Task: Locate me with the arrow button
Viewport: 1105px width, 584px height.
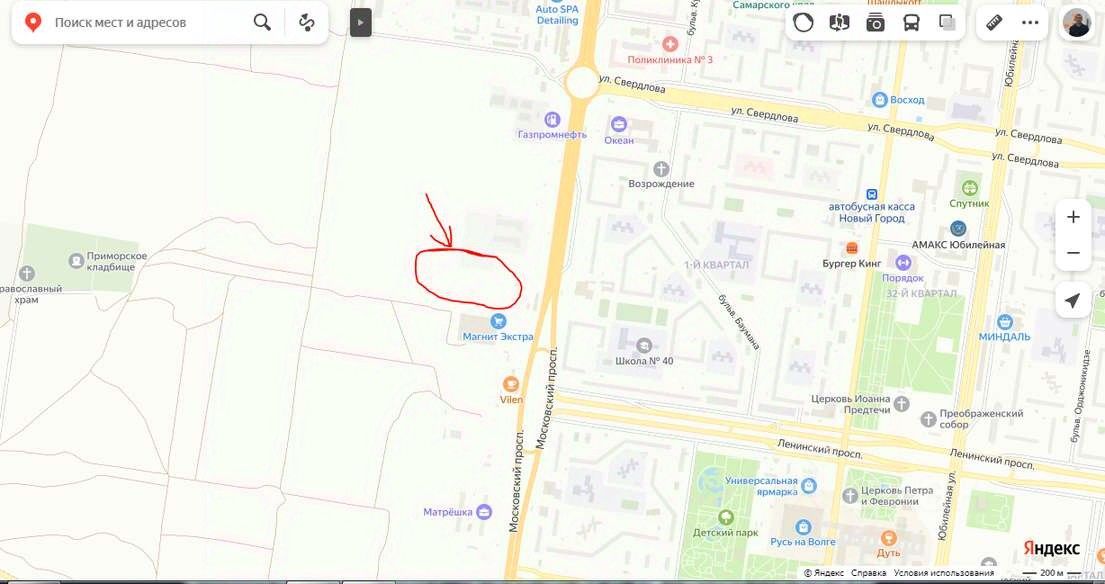Action: pyautogui.click(x=1073, y=301)
